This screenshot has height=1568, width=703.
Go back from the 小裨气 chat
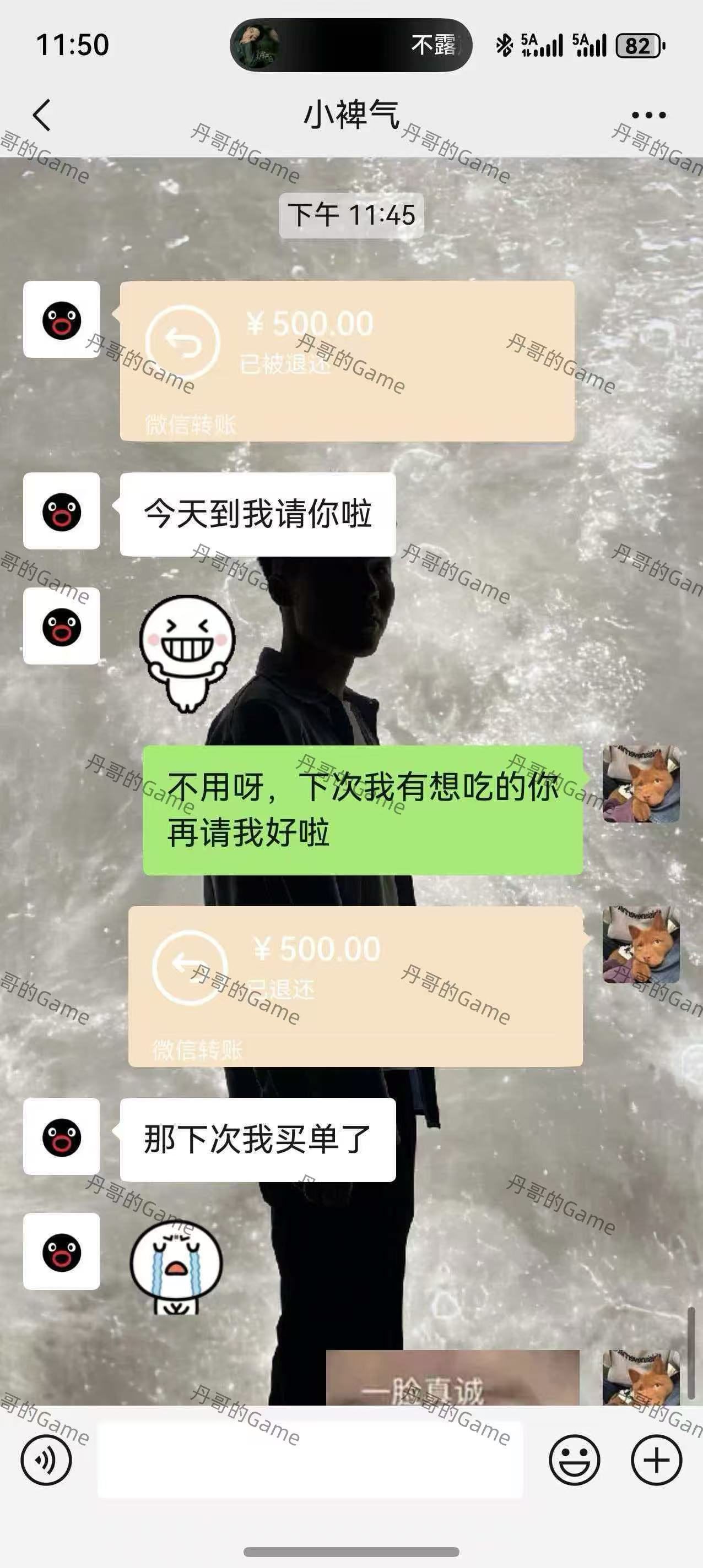pos(41,115)
